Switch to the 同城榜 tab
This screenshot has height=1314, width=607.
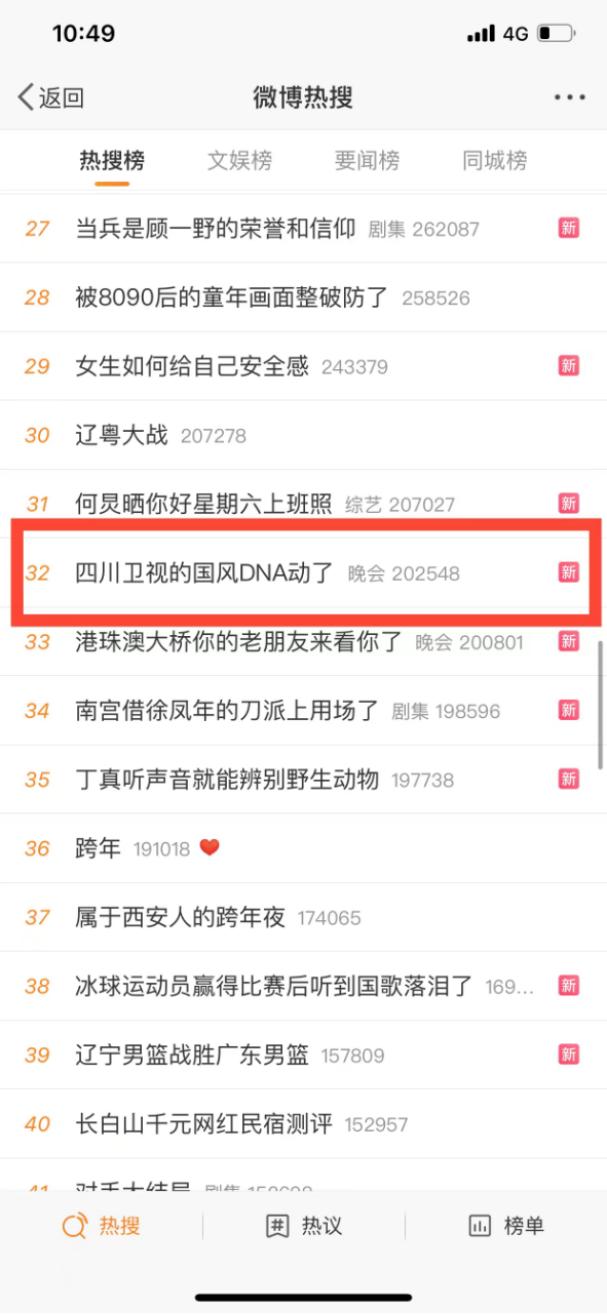[x=494, y=160]
